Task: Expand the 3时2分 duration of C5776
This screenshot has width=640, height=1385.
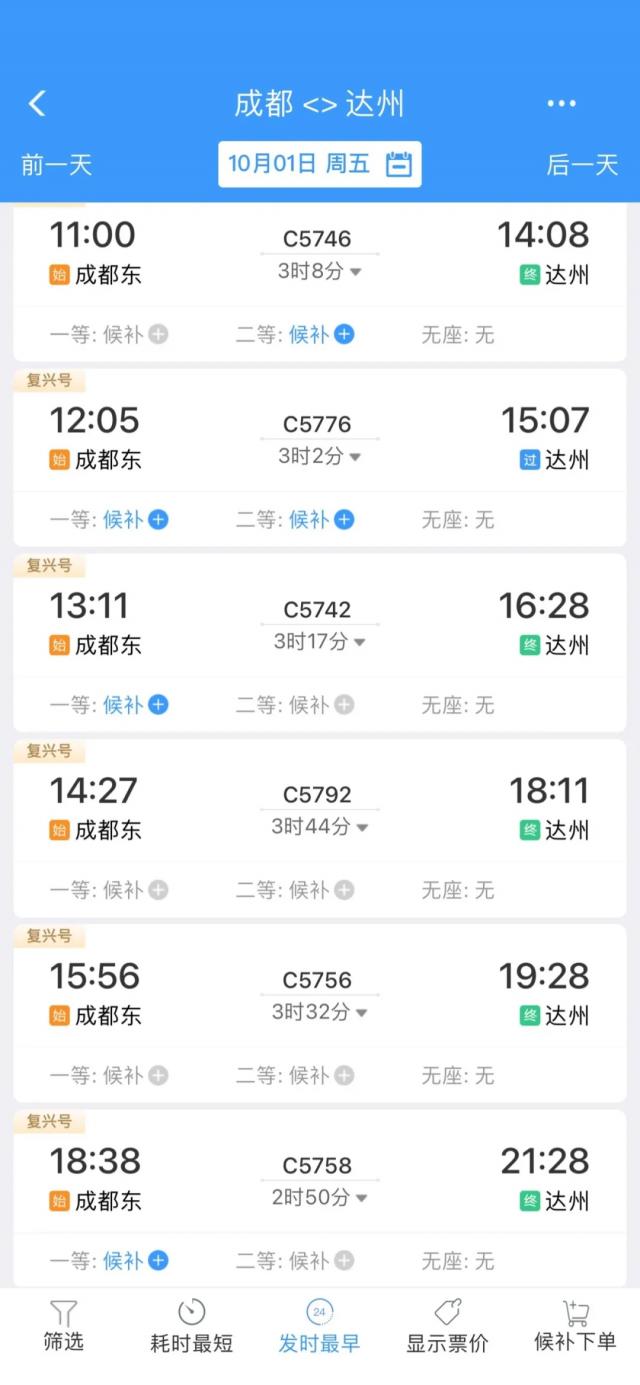Action: 319,456
